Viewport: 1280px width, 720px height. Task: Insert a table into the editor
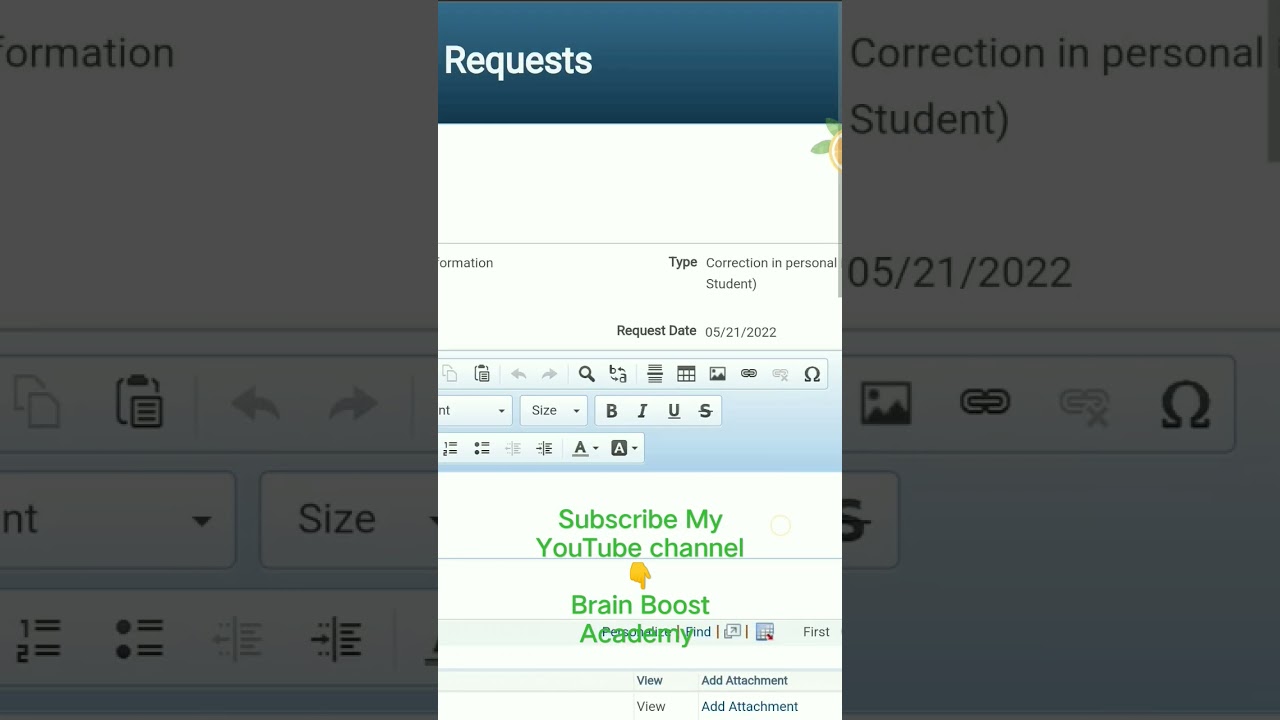tap(686, 374)
